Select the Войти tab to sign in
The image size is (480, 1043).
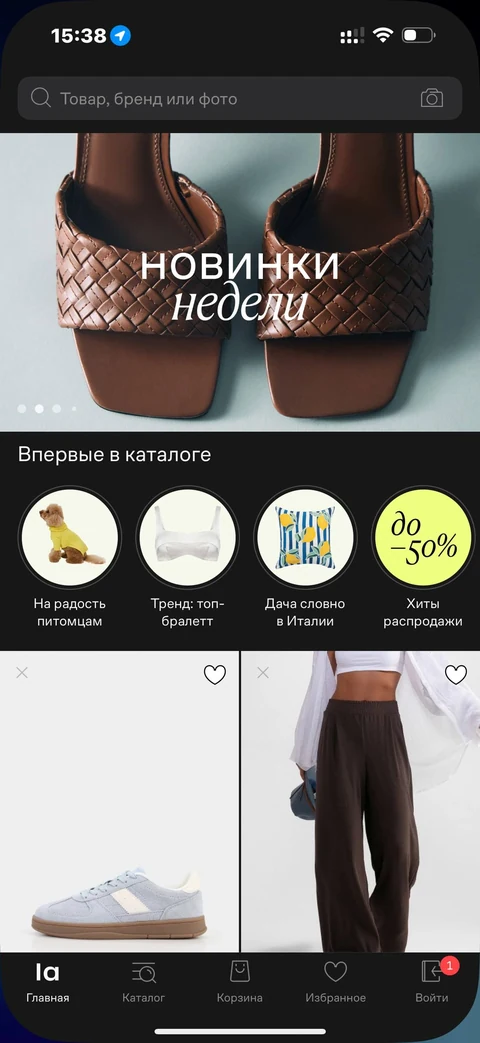pyautogui.click(x=432, y=981)
